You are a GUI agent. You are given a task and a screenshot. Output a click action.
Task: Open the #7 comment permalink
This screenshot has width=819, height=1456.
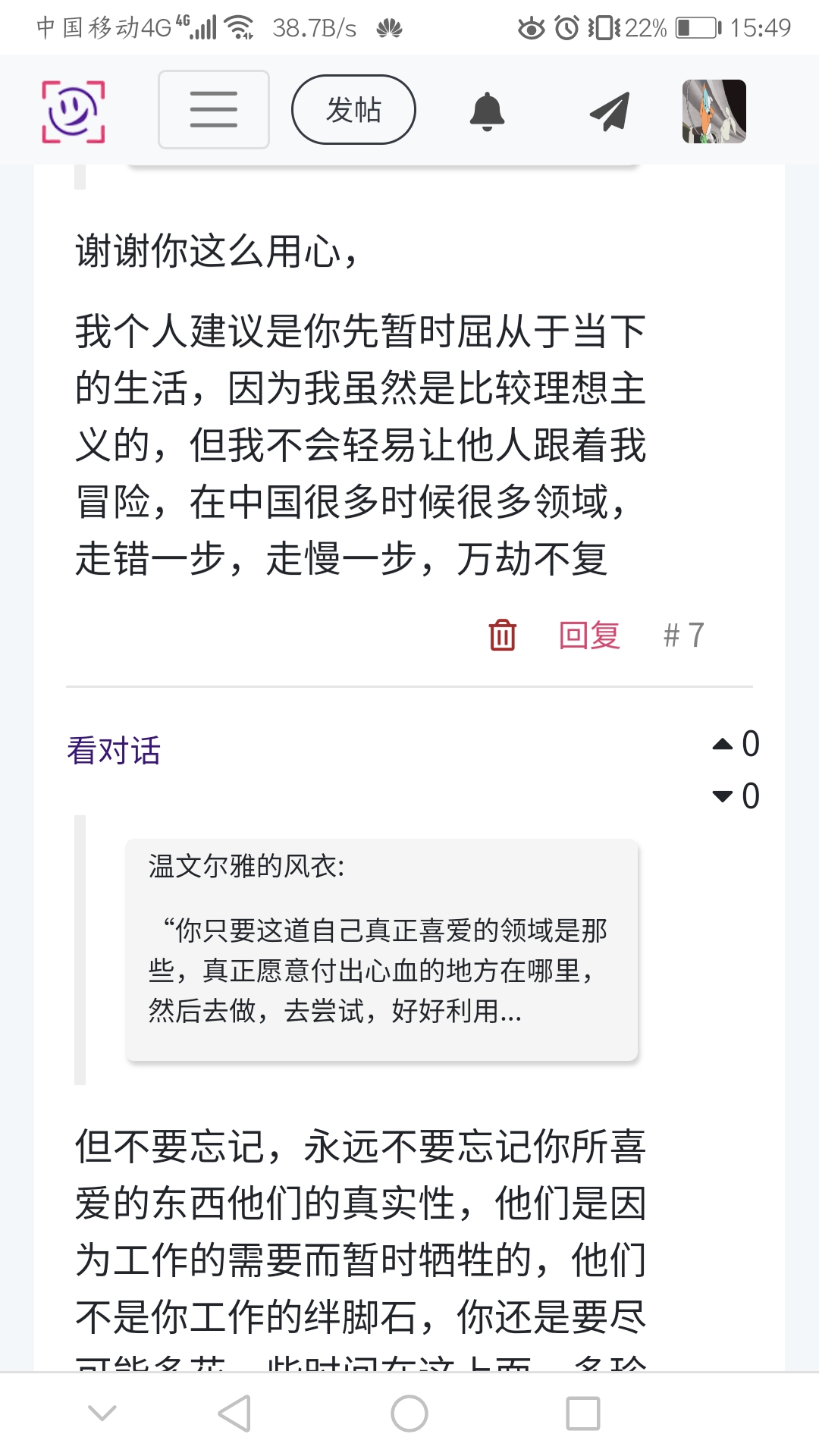tap(683, 635)
